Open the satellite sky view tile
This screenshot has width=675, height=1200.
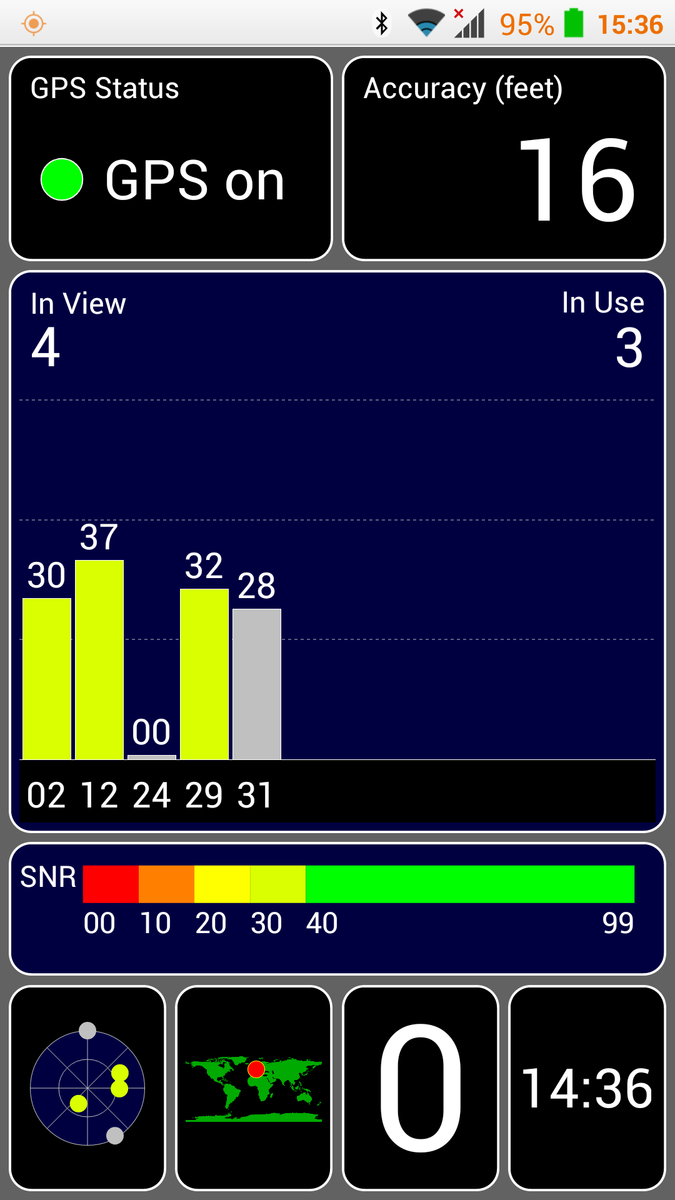click(x=87, y=1087)
